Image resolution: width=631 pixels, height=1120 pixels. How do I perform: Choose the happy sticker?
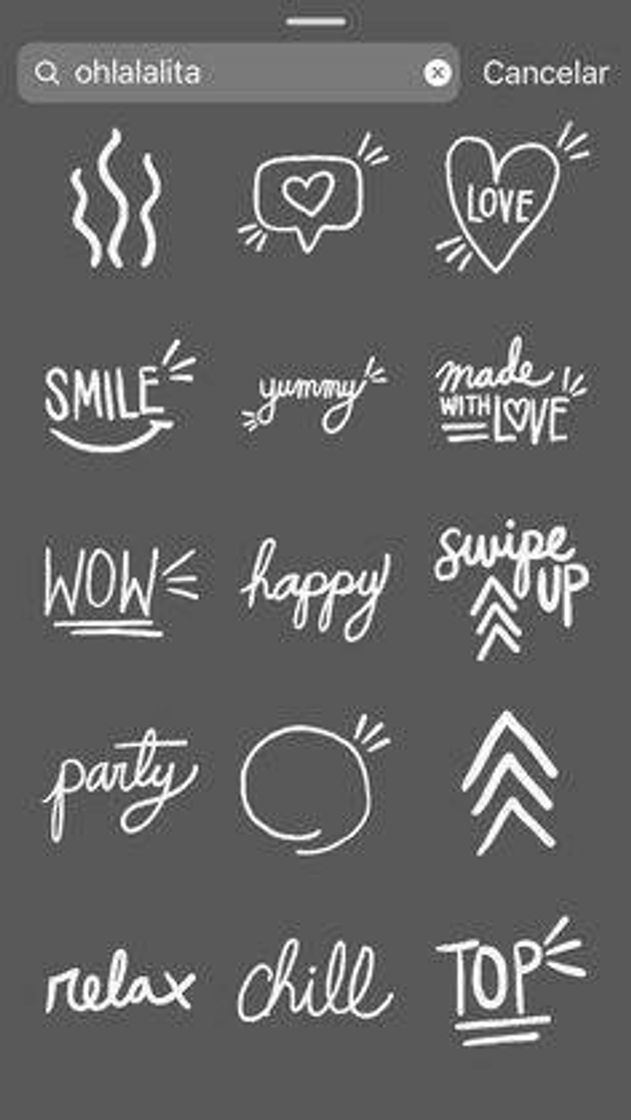pyautogui.click(x=314, y=590)
